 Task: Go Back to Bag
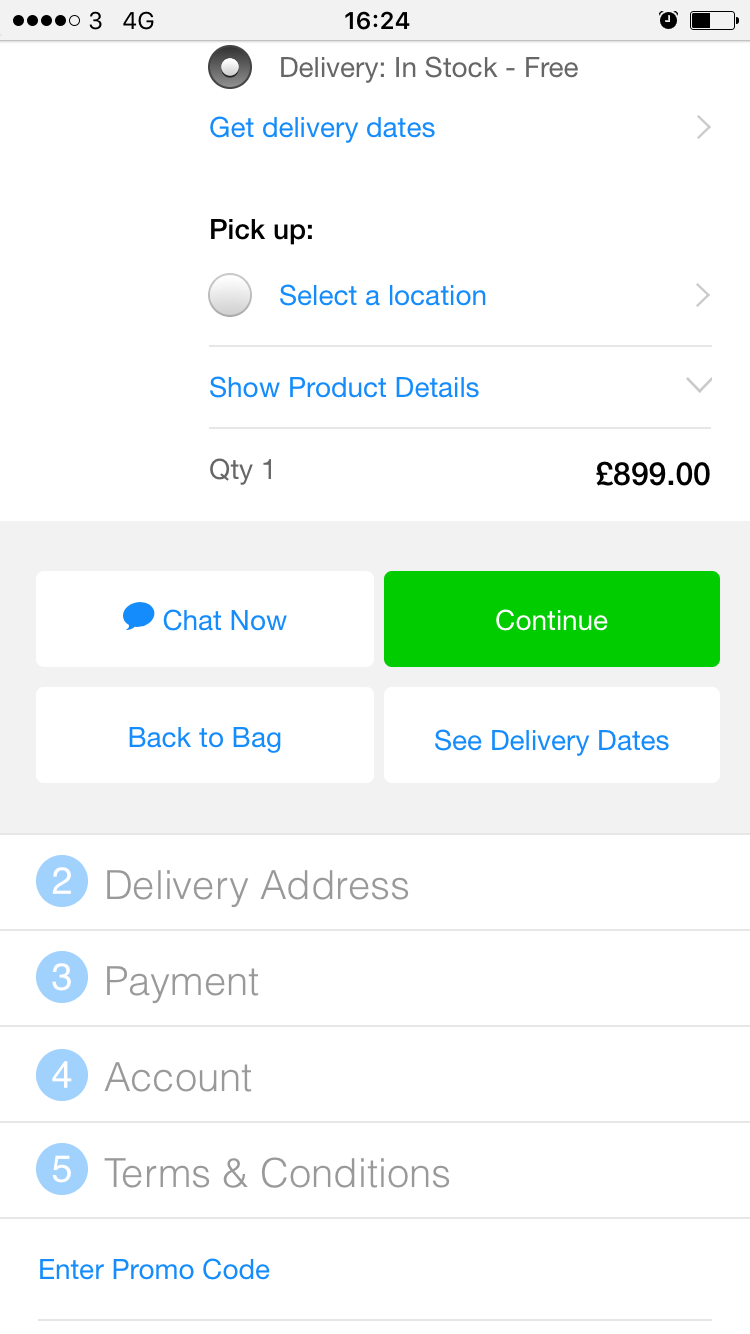pyautogui.click(x=205, y=735)
